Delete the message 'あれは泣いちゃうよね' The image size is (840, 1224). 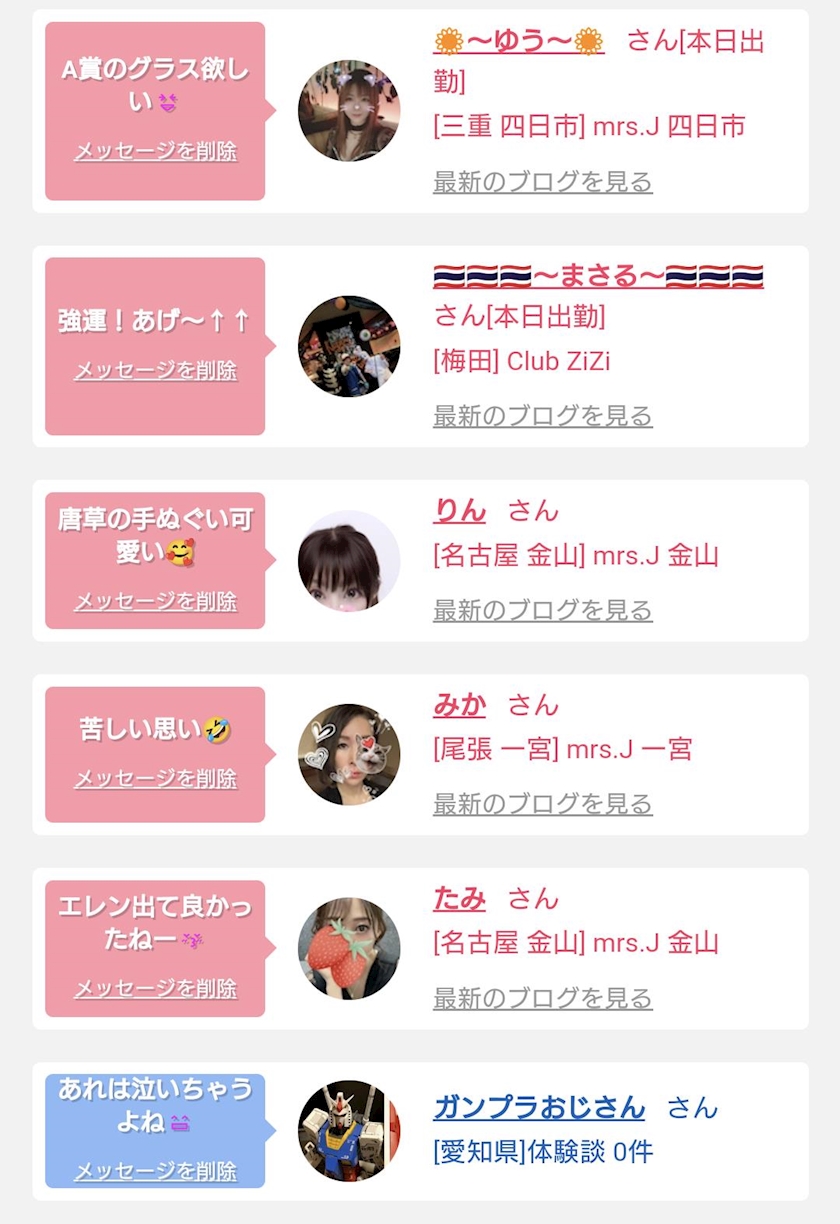(156, 1170)
